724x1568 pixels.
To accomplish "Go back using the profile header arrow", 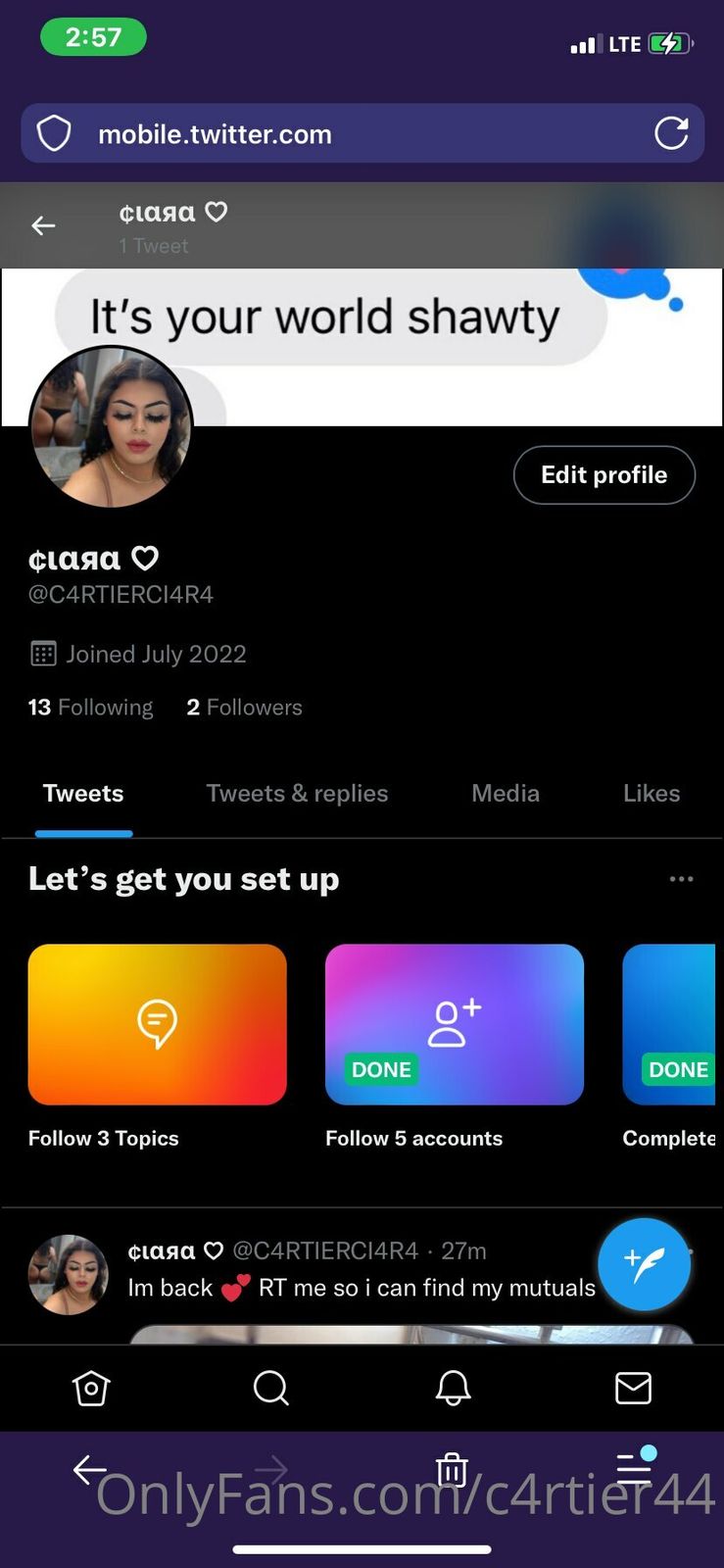I will tap(43, 226).
